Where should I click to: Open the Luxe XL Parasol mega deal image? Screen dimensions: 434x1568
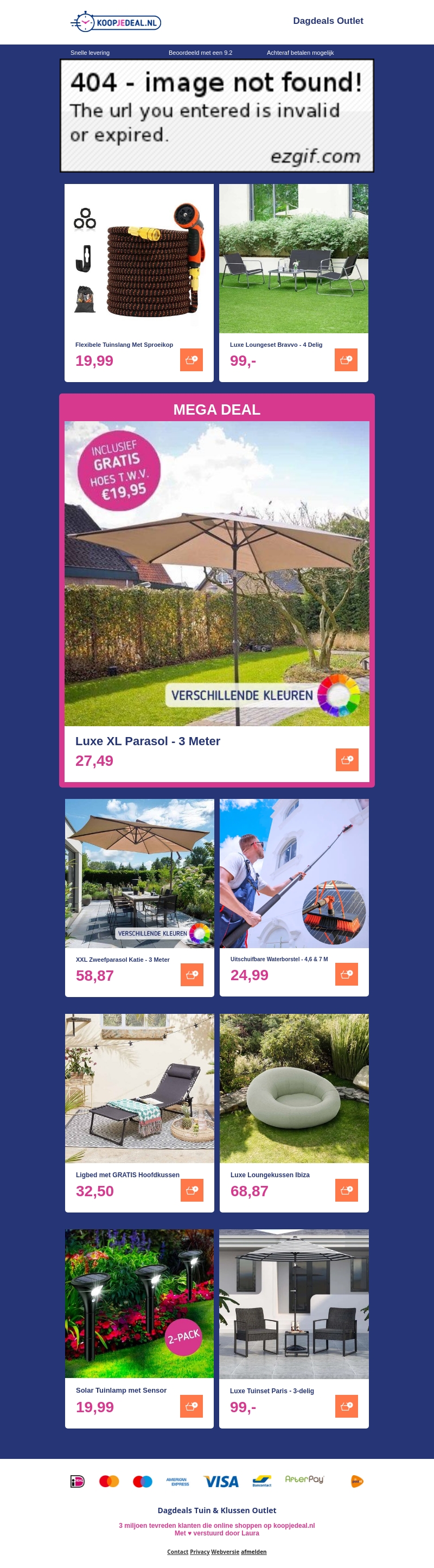tap(216, 573)
